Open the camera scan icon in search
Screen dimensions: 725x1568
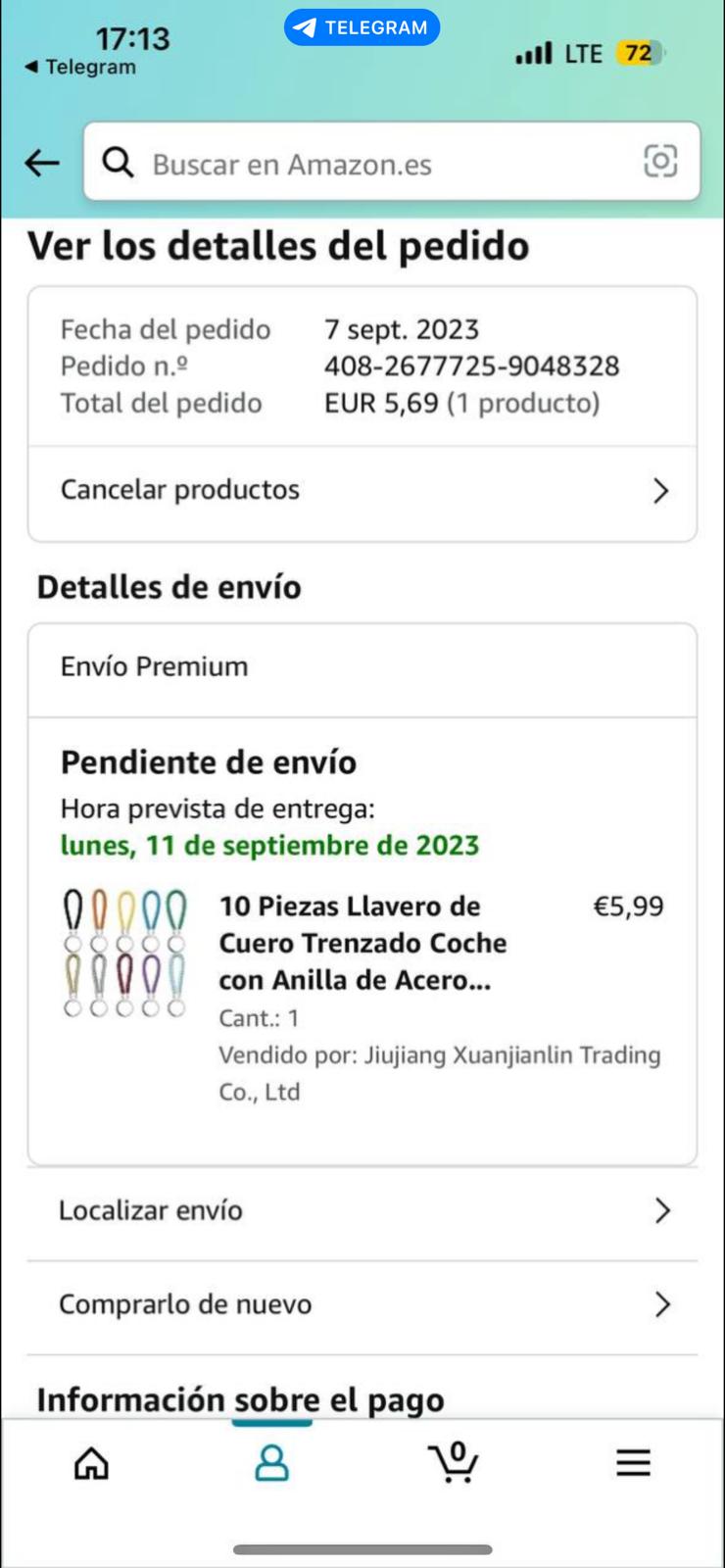coord(660,161)
